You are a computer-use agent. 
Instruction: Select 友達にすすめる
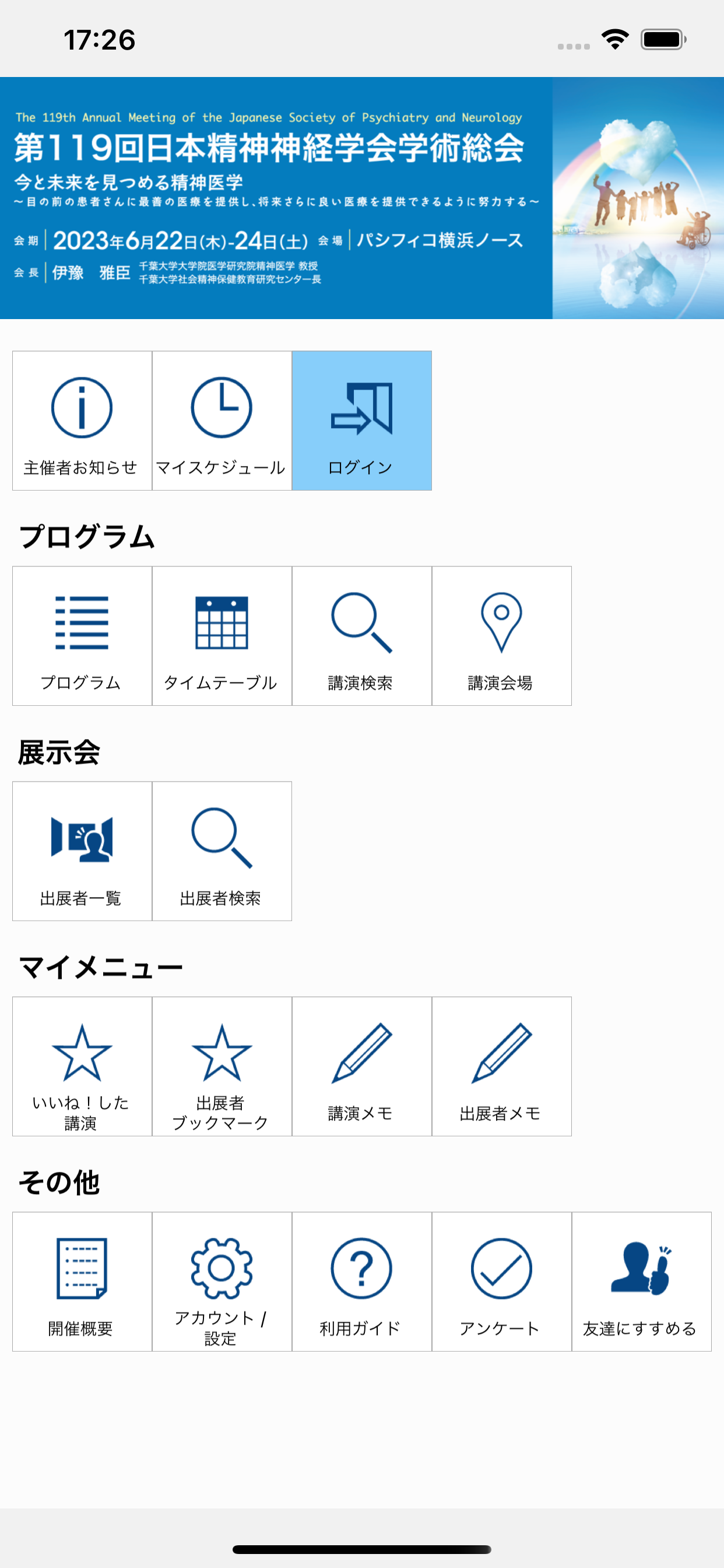[x=642, y=1283]
